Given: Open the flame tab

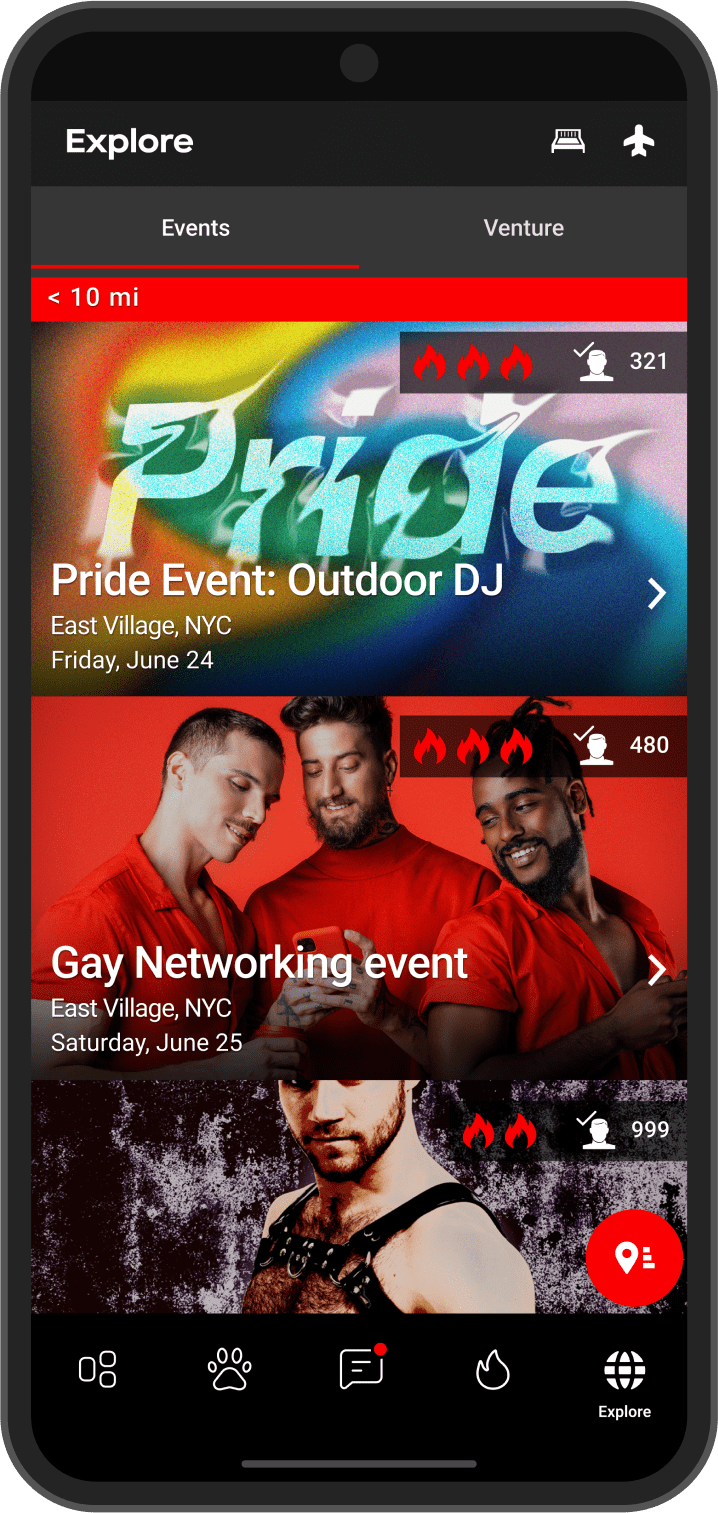Looking at the screenshot, I should click(492, 1369).
